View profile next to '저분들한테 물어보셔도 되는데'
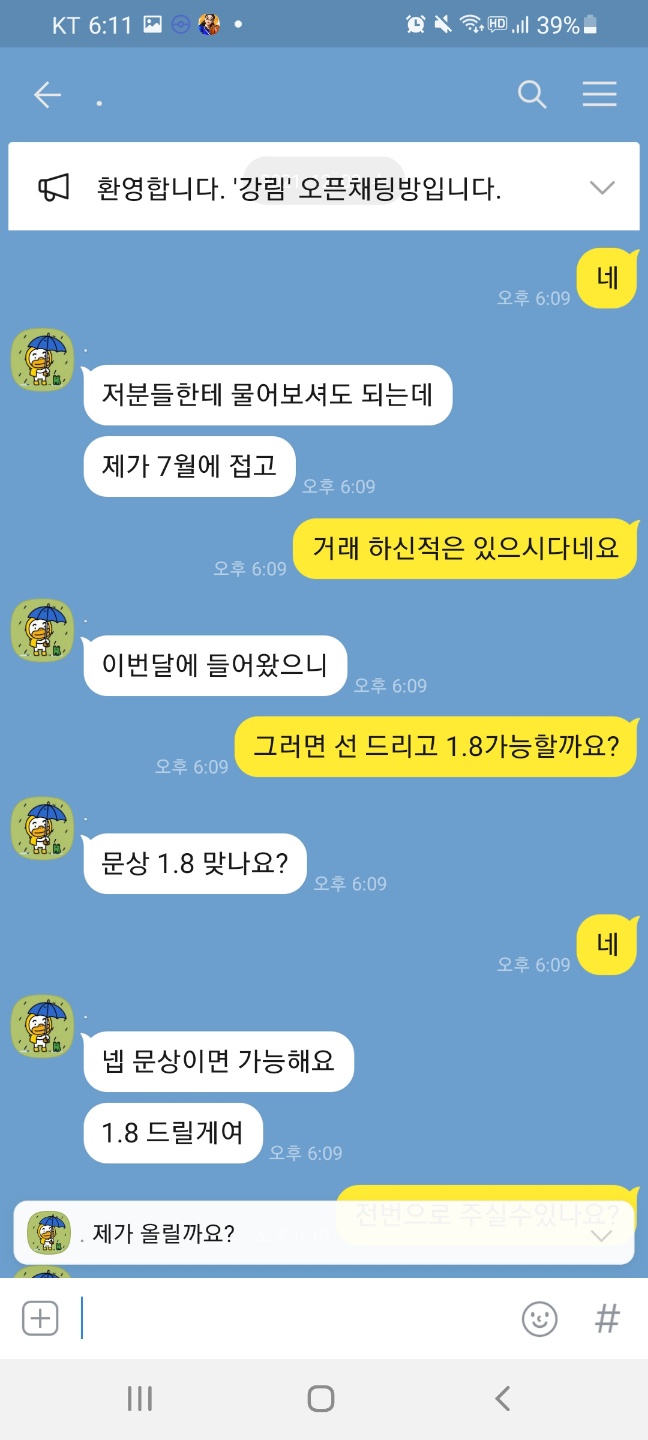Viewport: 648px width, 1440px height. click(x=42, y=359)
